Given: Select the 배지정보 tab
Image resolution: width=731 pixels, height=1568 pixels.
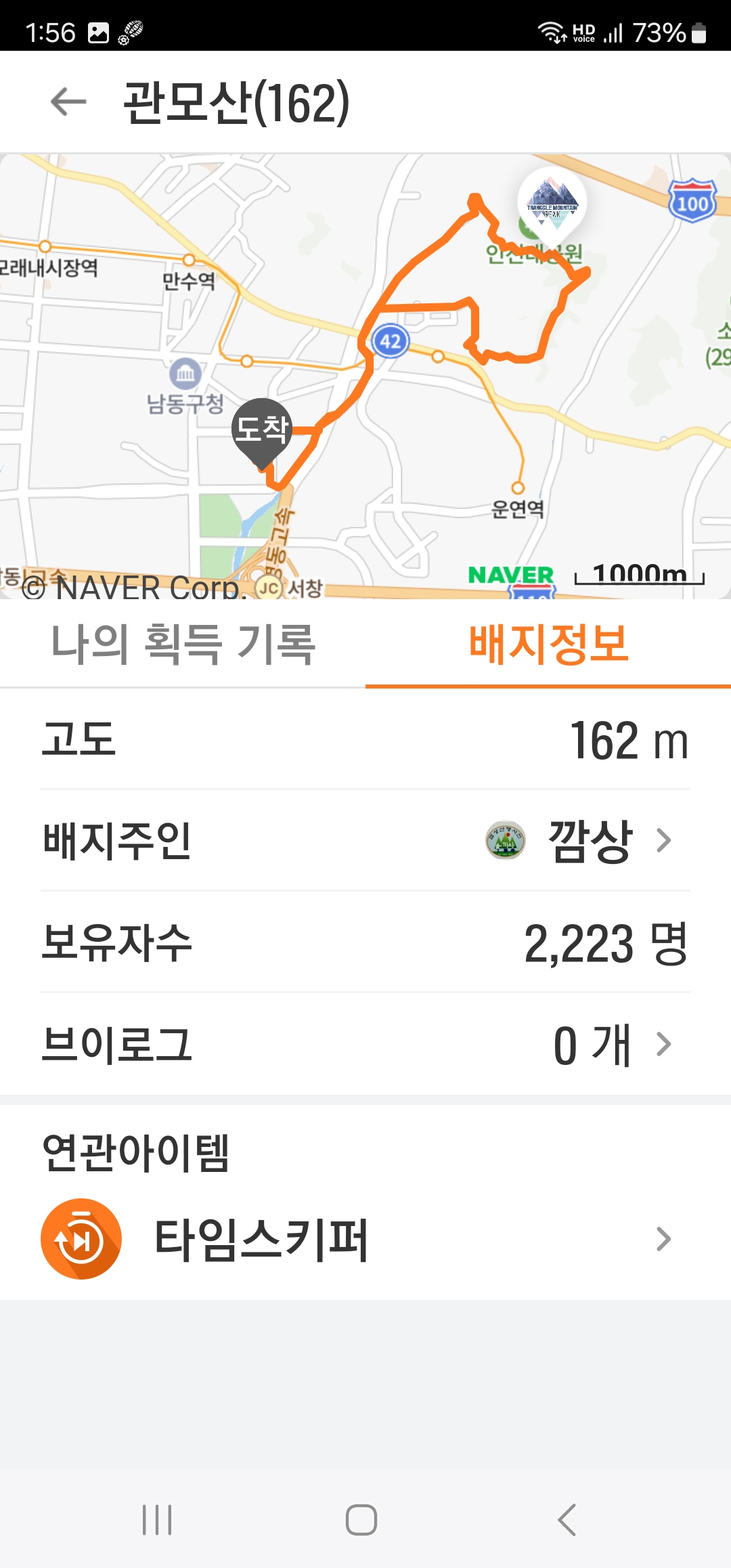Looking at the screenshot, I should coord(548,644).
